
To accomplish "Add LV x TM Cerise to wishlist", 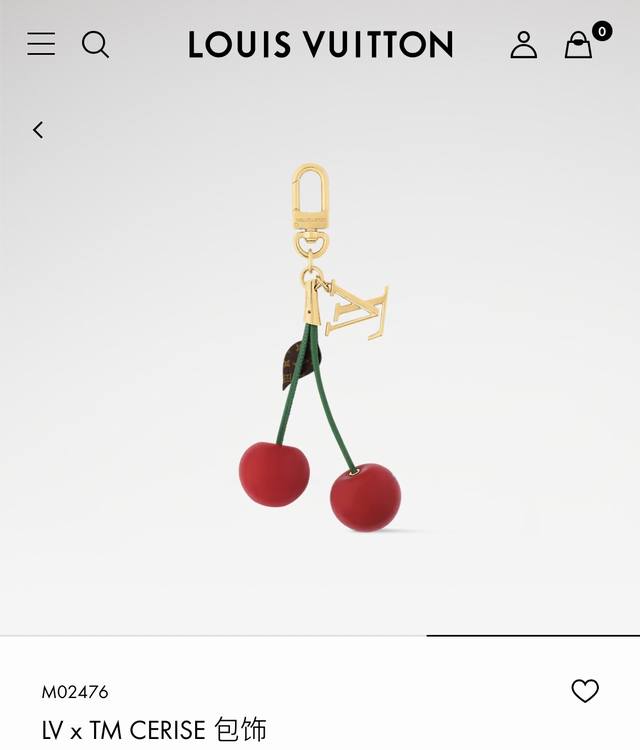I will 585,691.
